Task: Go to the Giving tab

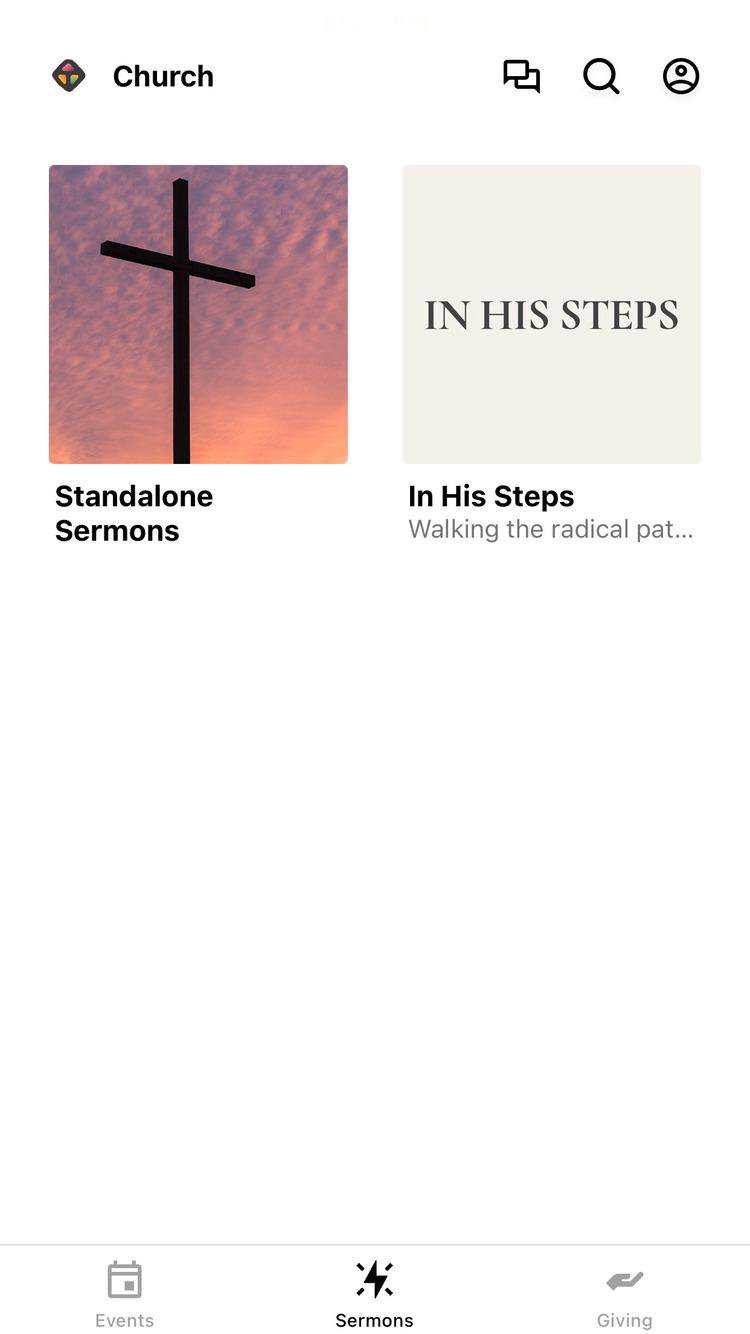Action: pyautogui.click(x=624, y=1293)
